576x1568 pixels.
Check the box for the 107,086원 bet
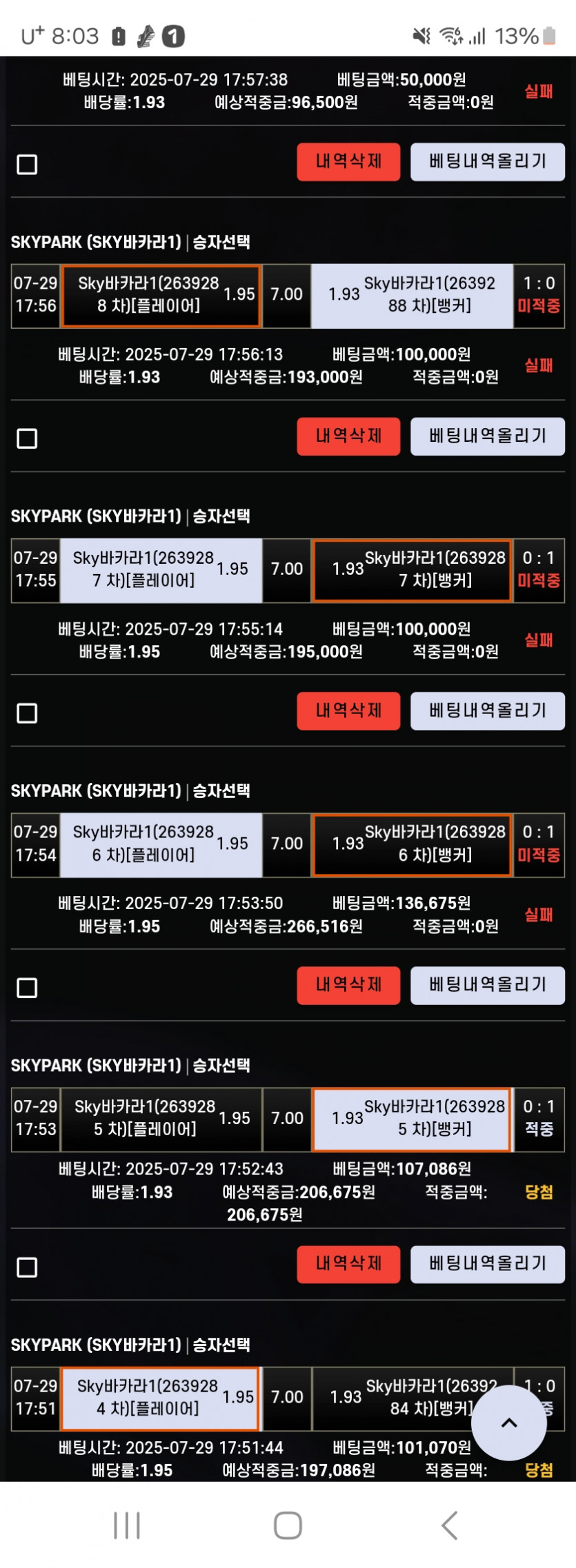pyautogui.click(x=27, y=1267)
